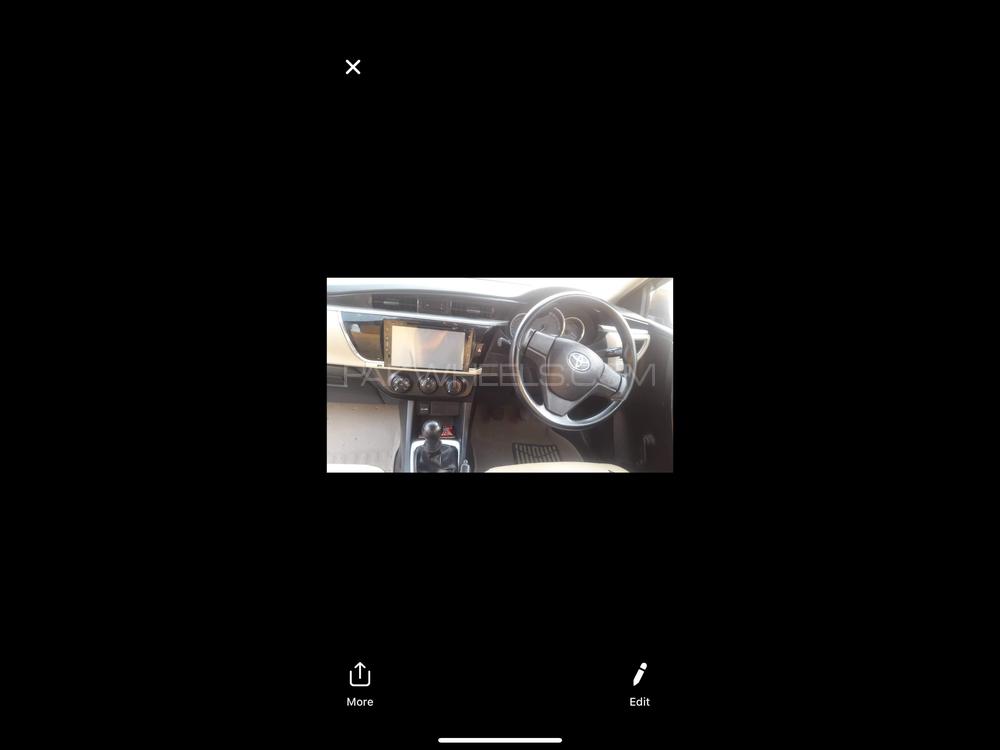The width and height of the screenshot is (1000, 750).
Task: Edit this photo
Action: (x=639, y=684)
